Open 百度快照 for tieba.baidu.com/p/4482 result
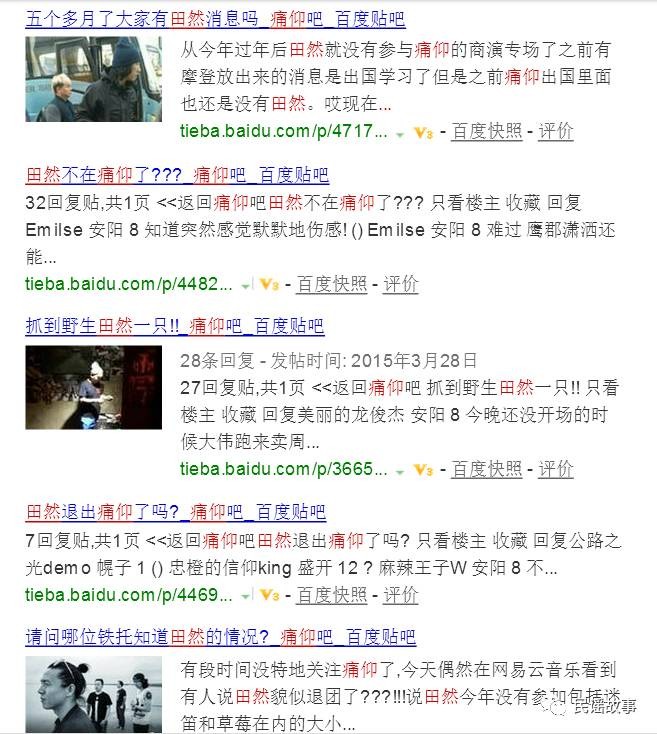657x734 pixels. 332,284
